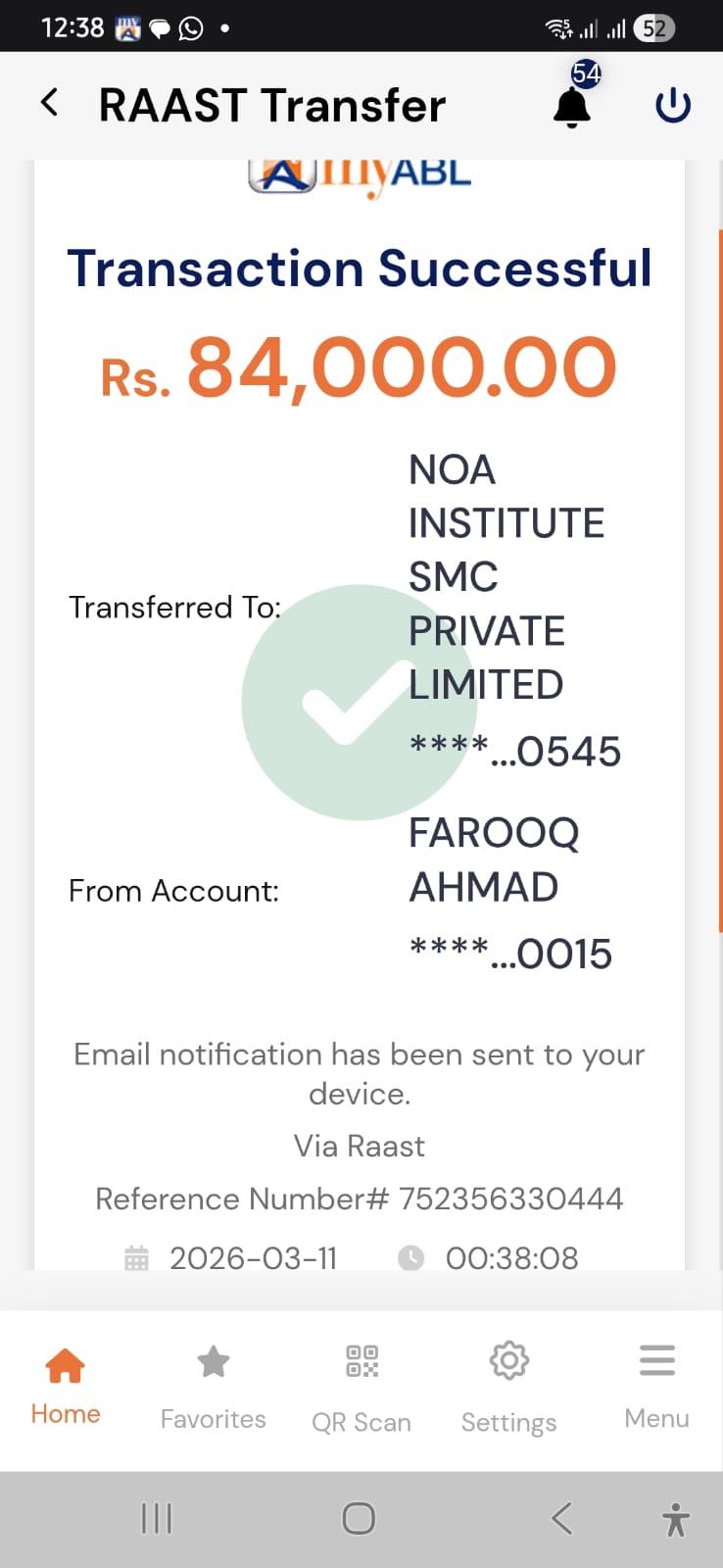The height and width of the screenshot is (1568, 723).
Task: Open the Menu tab
Action: (656, 1385)
